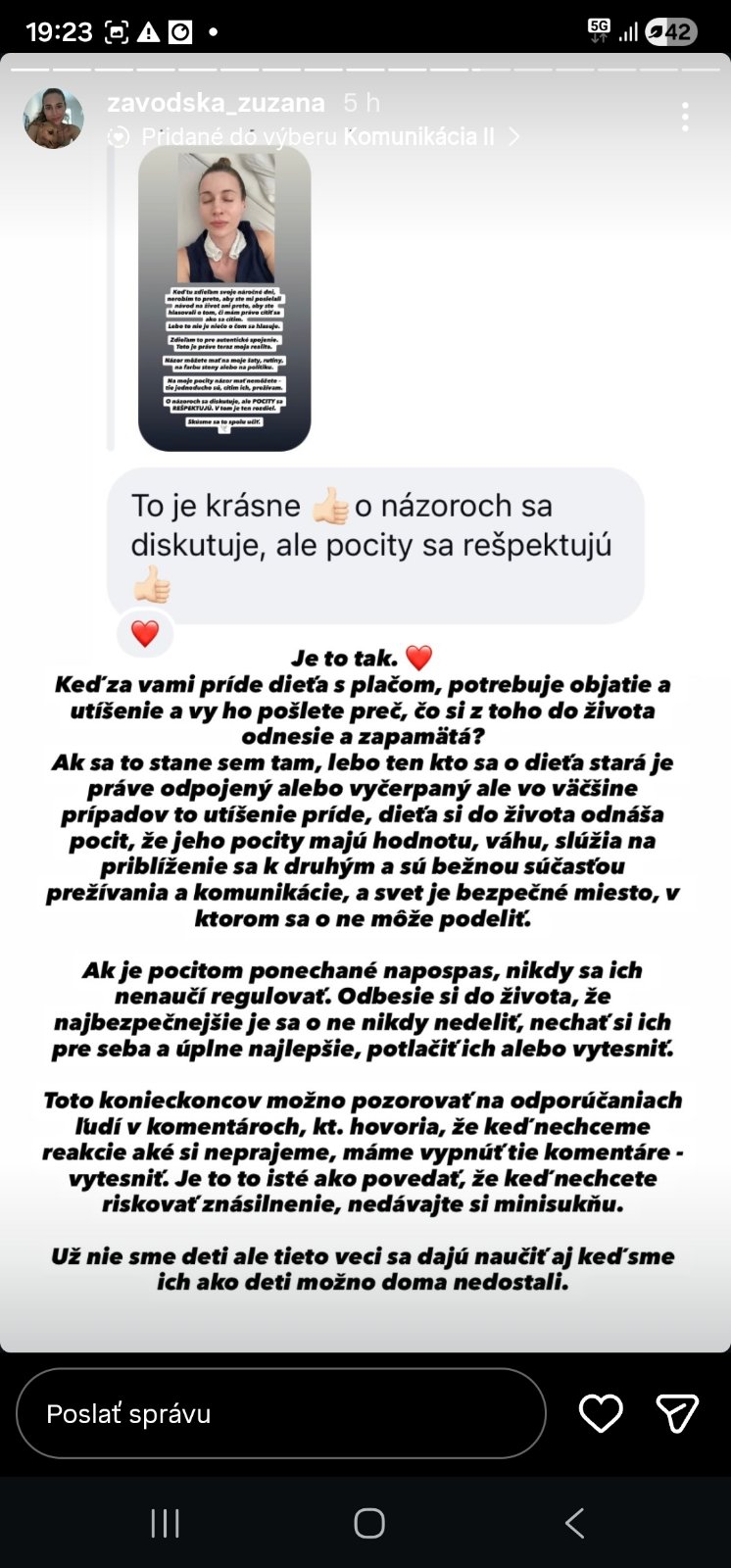This screenshot has width=731, height=1568.
Task: Open the story's three-dot overflow menu
Action: 685,117
